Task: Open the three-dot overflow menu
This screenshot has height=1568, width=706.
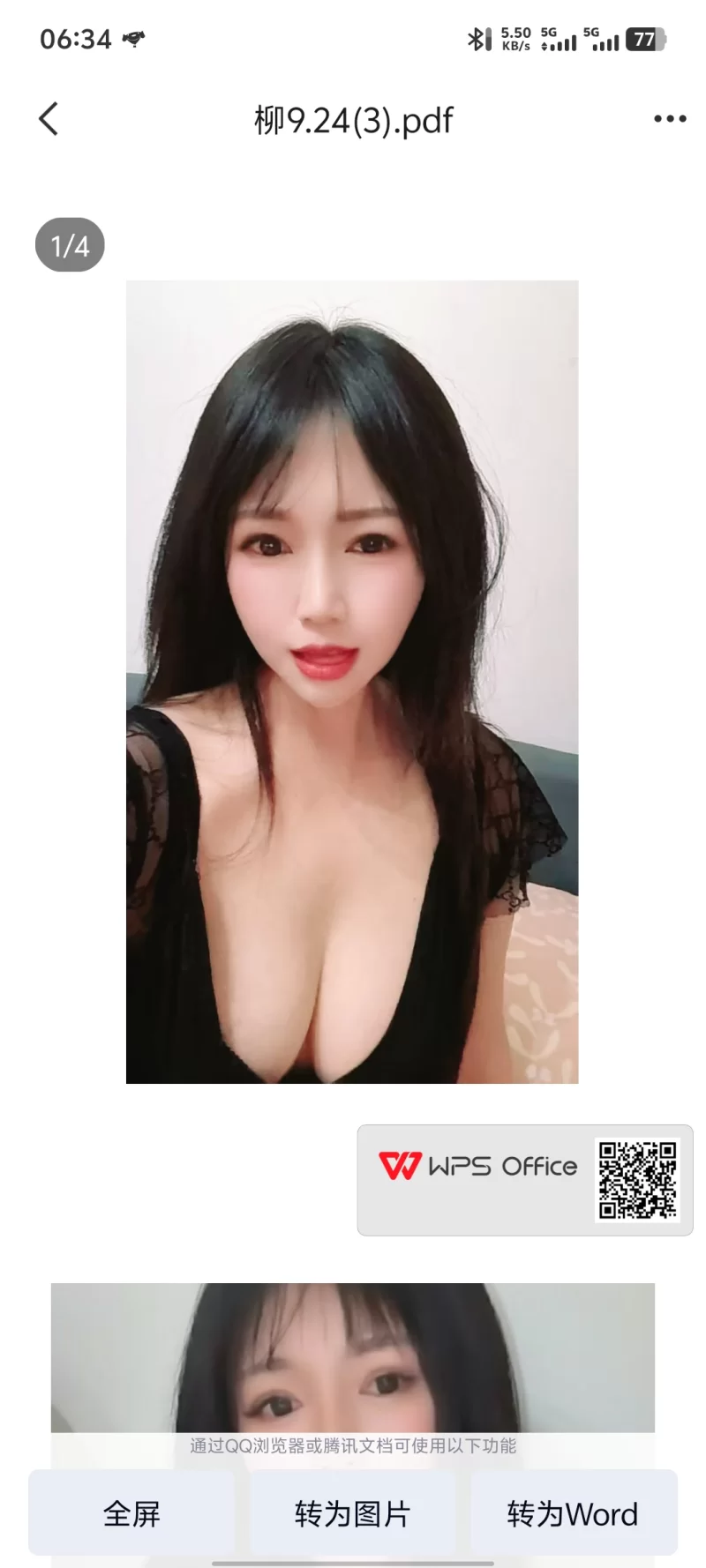Action: [670, 119]
